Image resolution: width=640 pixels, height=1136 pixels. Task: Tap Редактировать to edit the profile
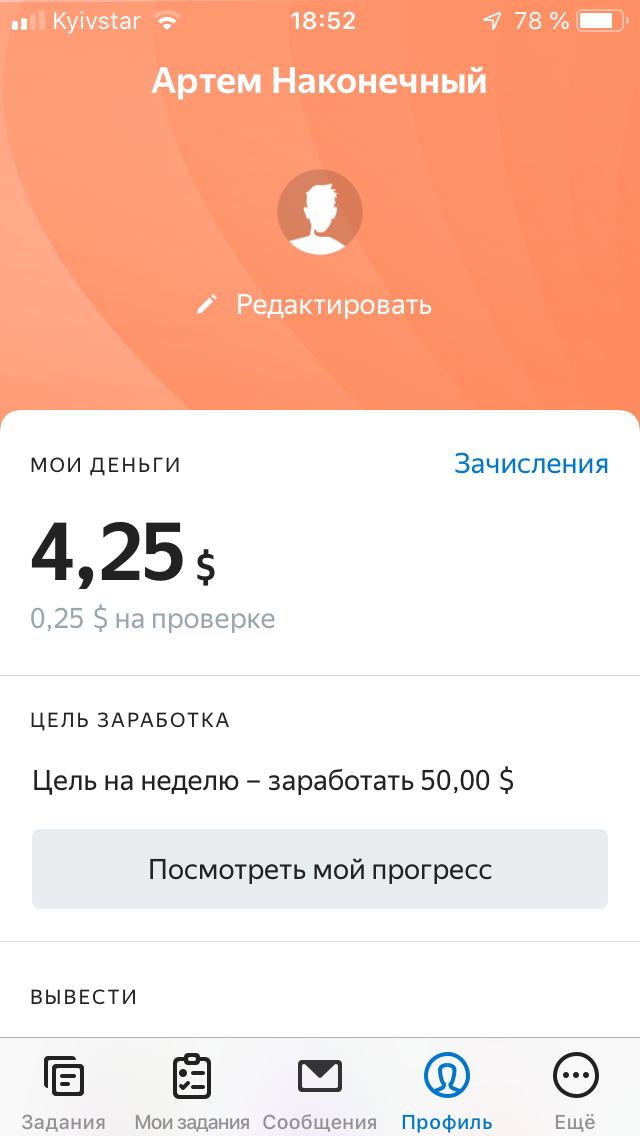click(x=316, y=305)
